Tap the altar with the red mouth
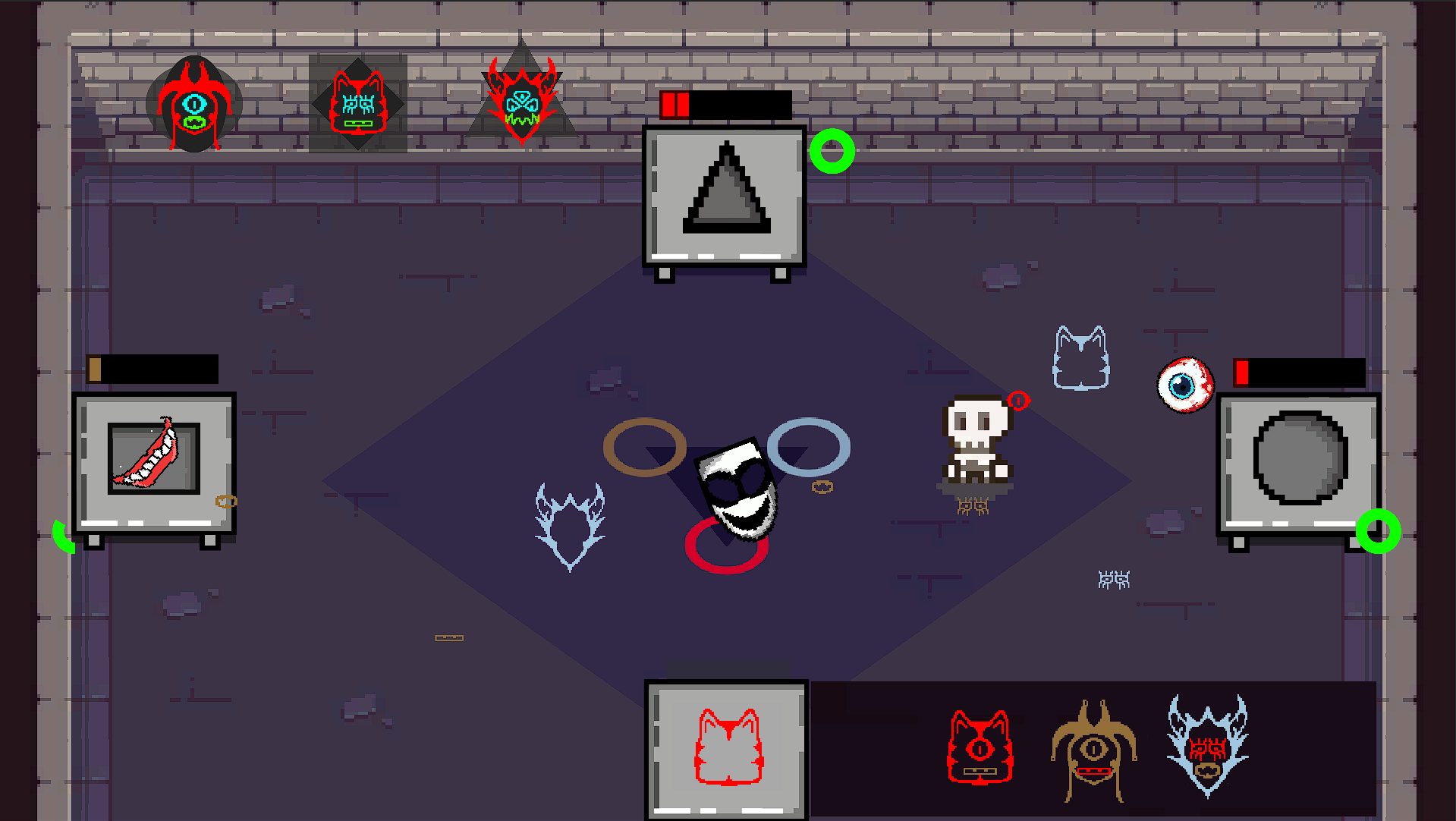Viewport: 1456px width, 821px height. (154, 459)
